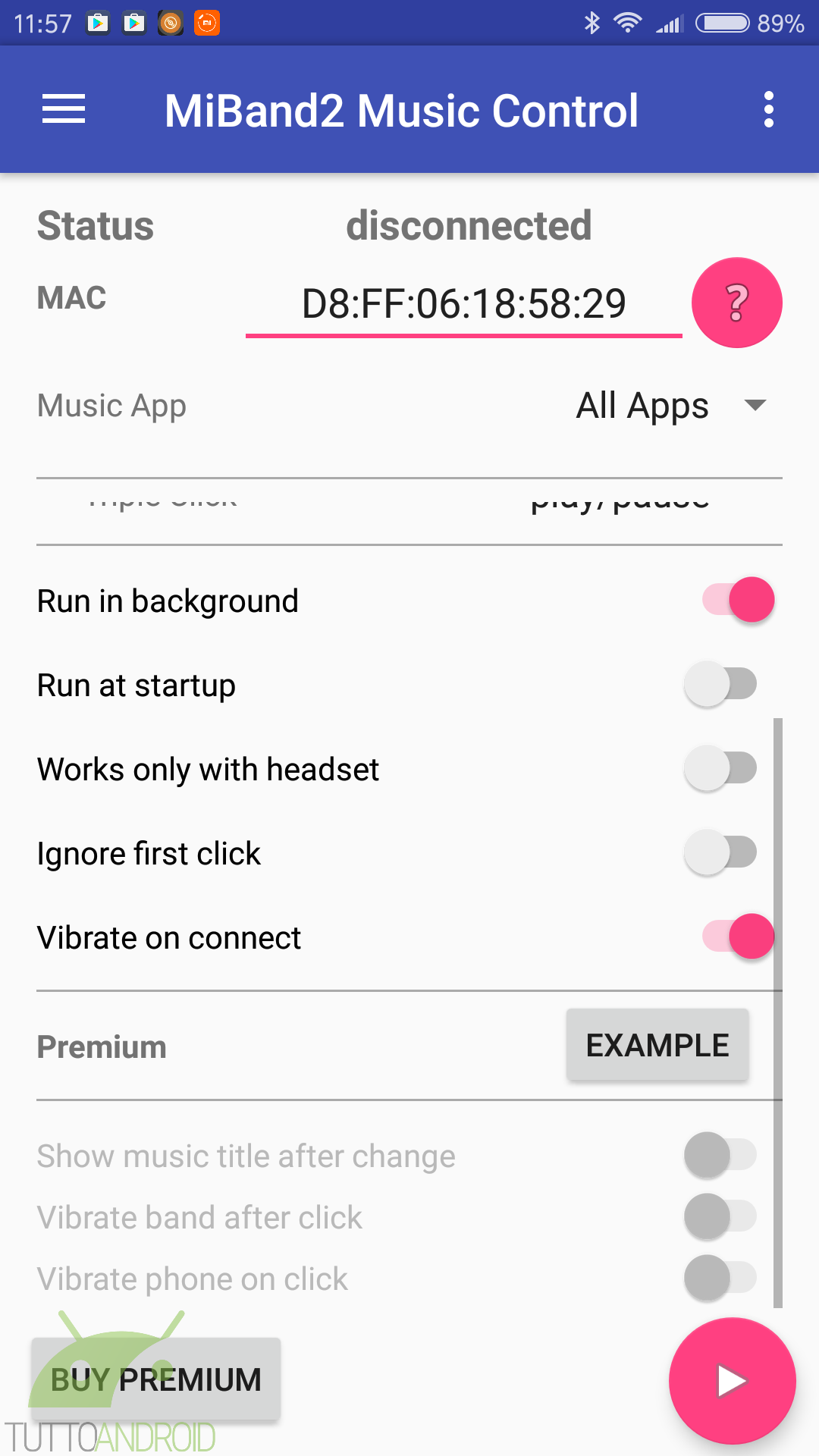The width and height of the screenshot is (819, 1456).
Task: Expand the Music App dropdown
Action: click(x=672, y=406)
